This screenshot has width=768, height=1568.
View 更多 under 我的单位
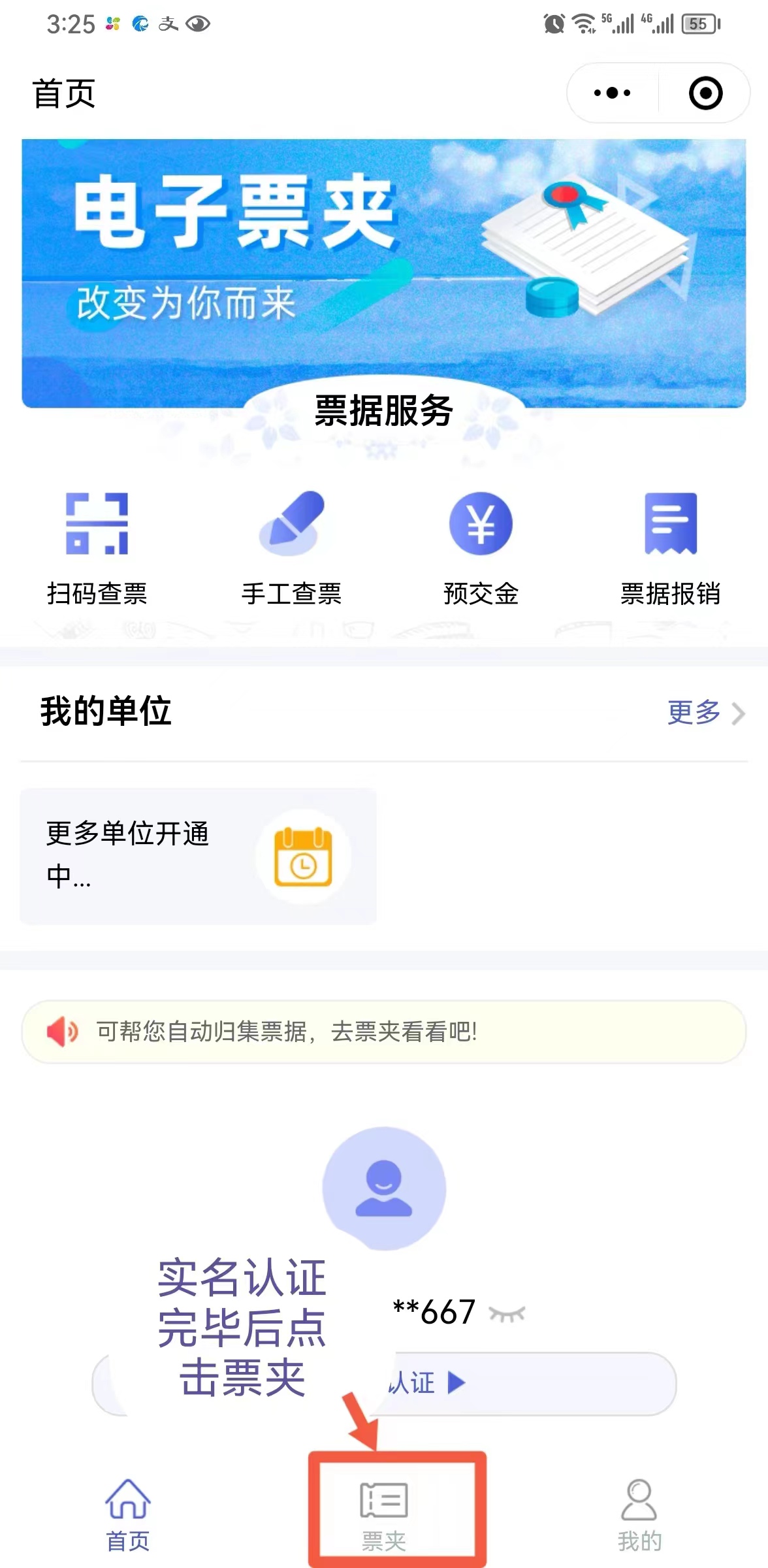[x=705, y=712]
